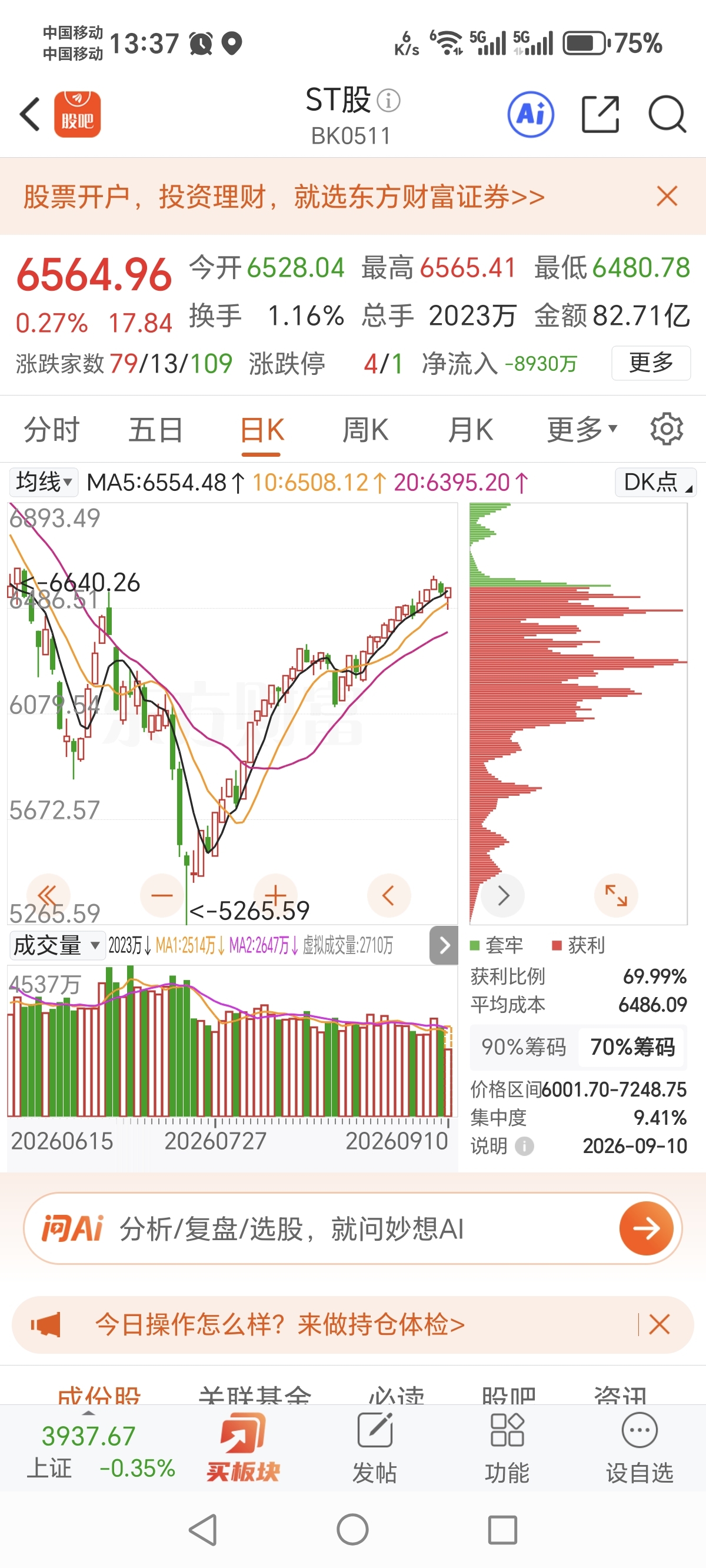Viewport: 706px width, 1568px height.
Task: Open the 成交量 indicator dropdown
Action: [x=56, y=945]
